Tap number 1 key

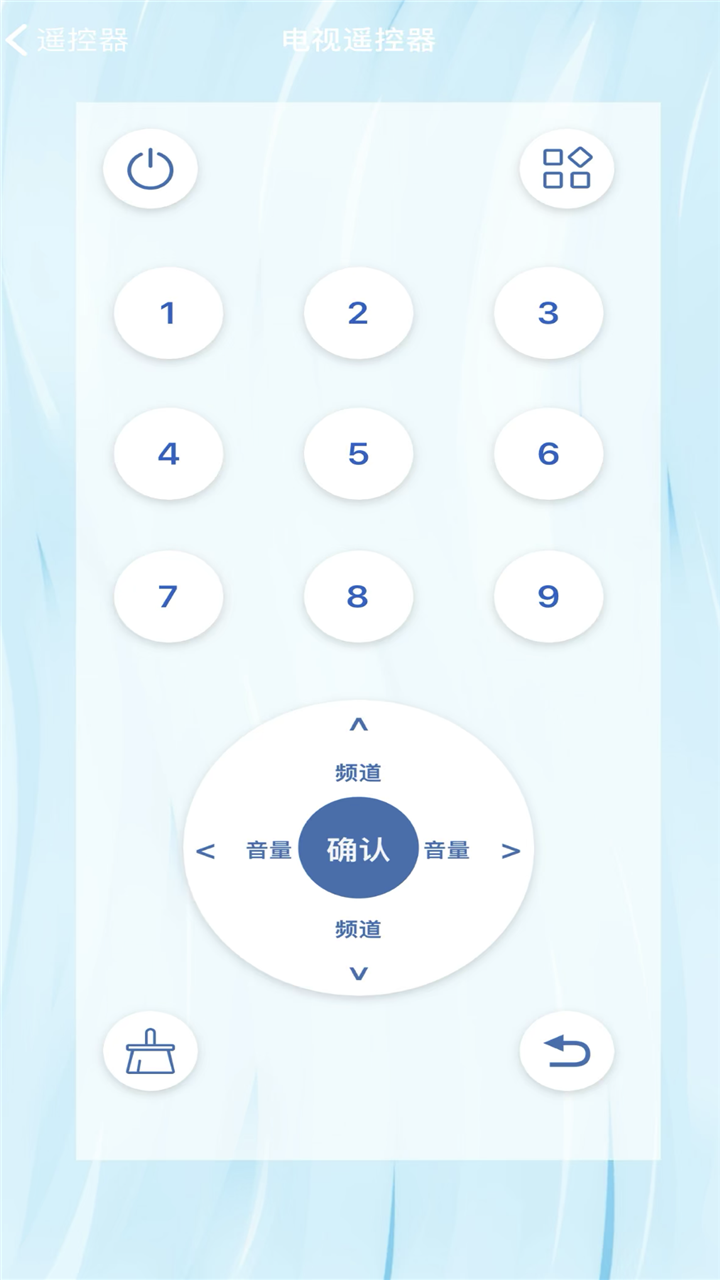168,313
